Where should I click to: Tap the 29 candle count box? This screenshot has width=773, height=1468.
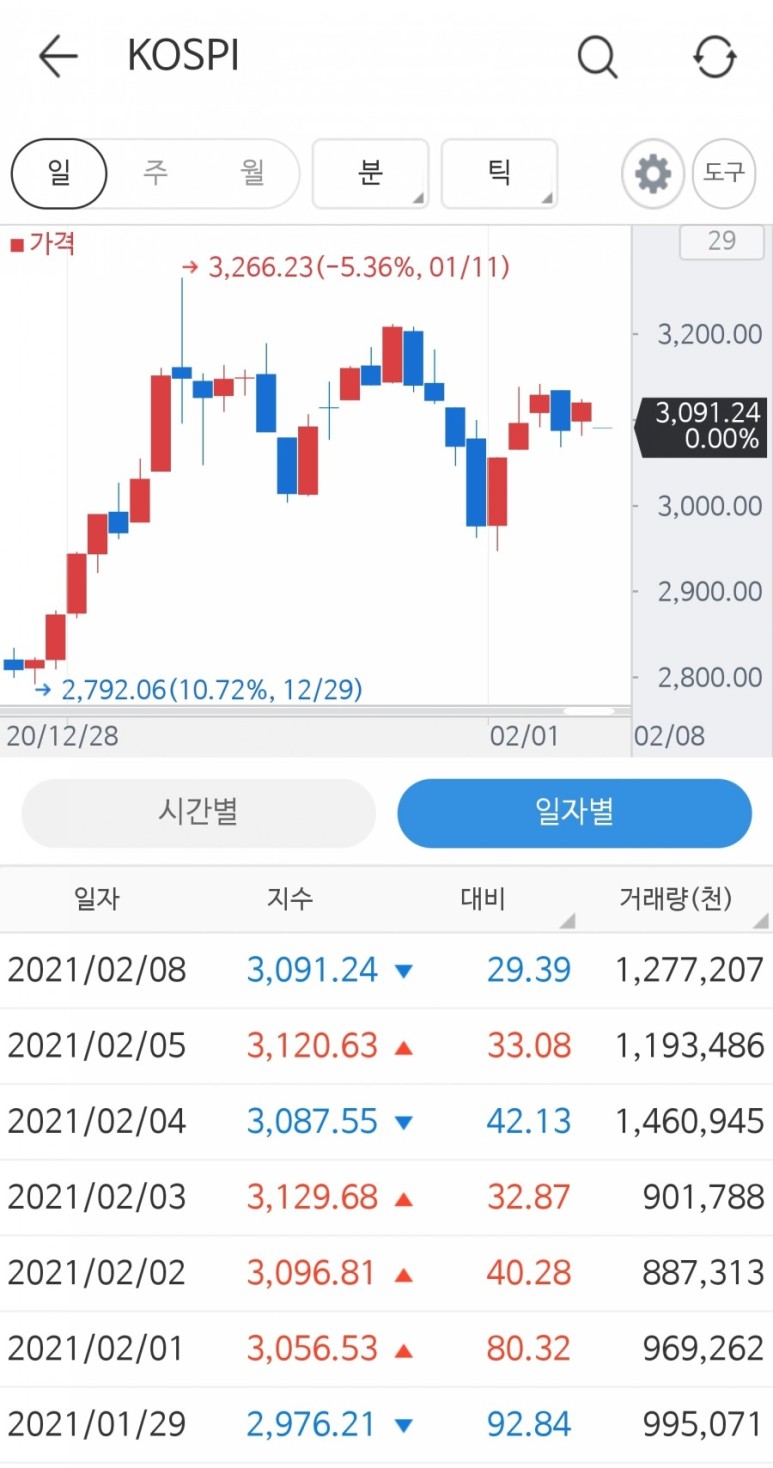click(x=721, y=241)
